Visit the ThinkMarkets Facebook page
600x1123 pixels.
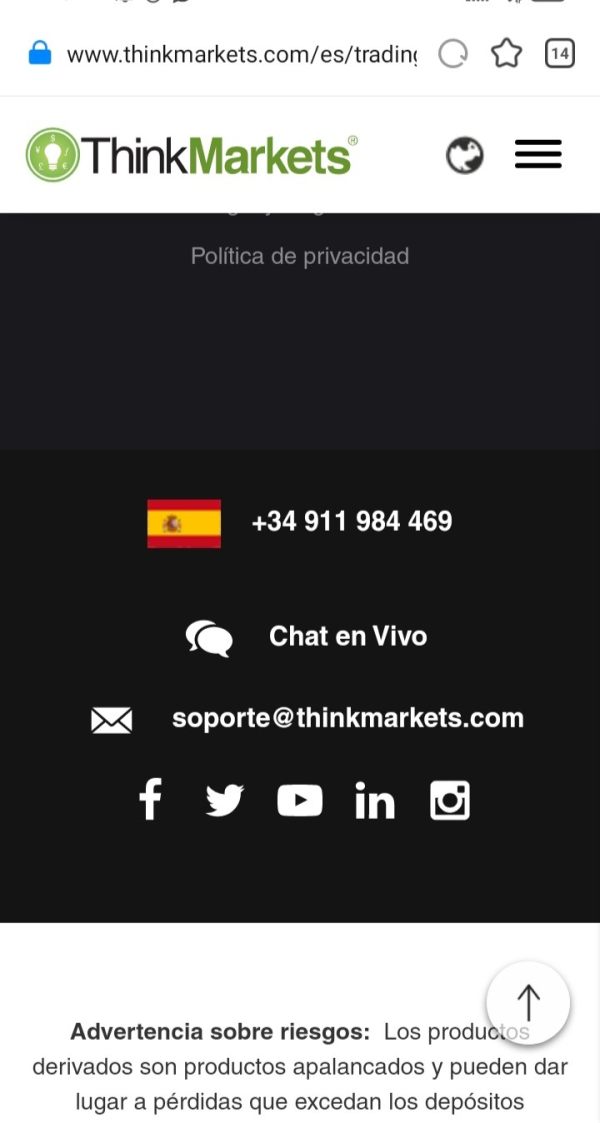click(x=150, y=799)
